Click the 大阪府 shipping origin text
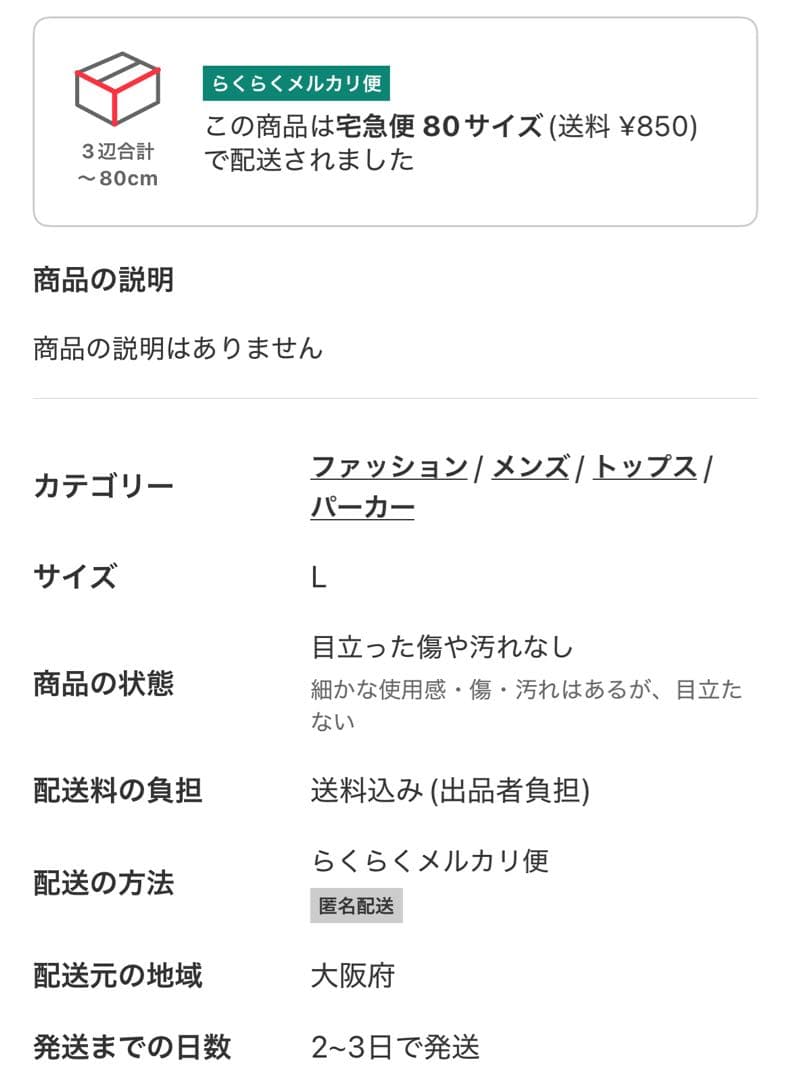This screenshot has height=1080, width=791. point(352,977)
